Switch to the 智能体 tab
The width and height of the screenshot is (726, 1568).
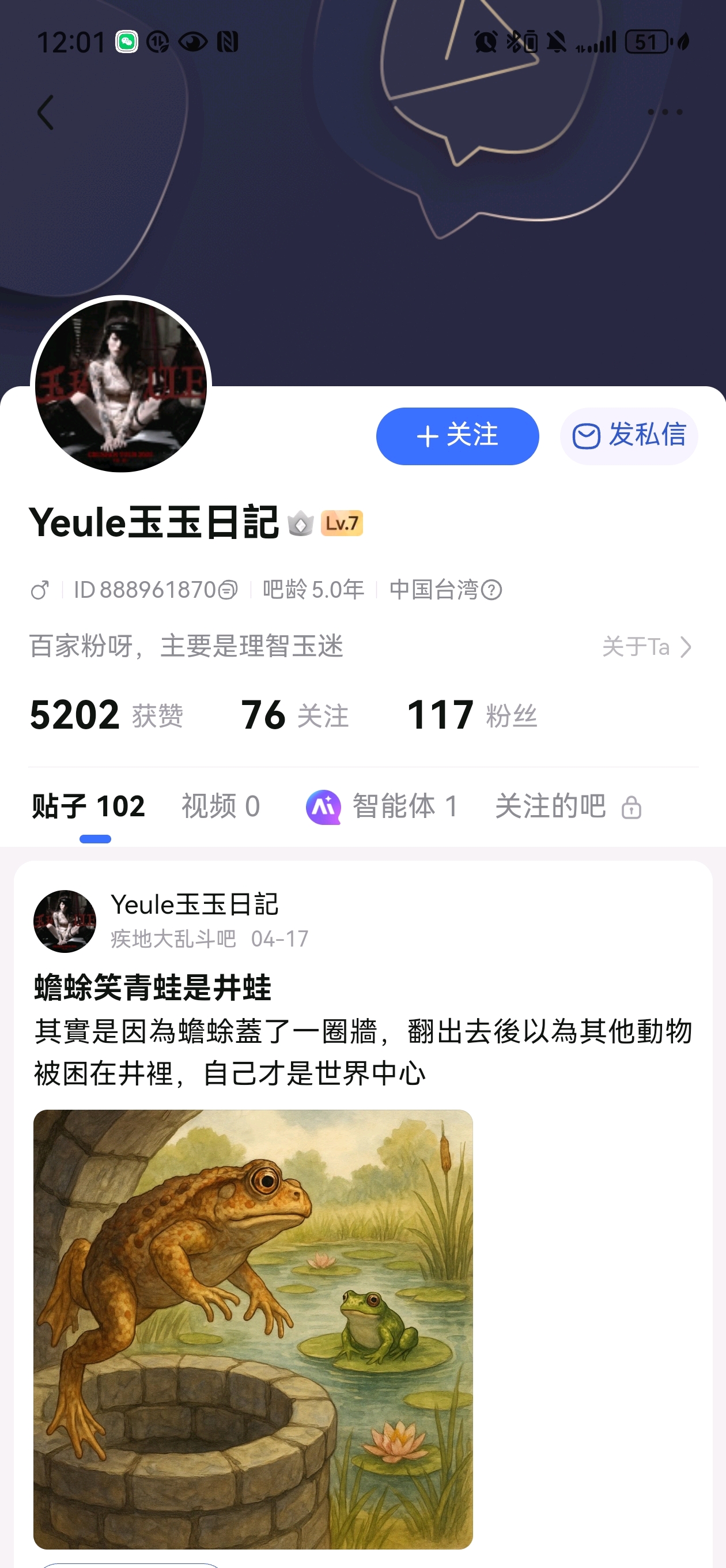pyautogui.click(x=381, y=806)
